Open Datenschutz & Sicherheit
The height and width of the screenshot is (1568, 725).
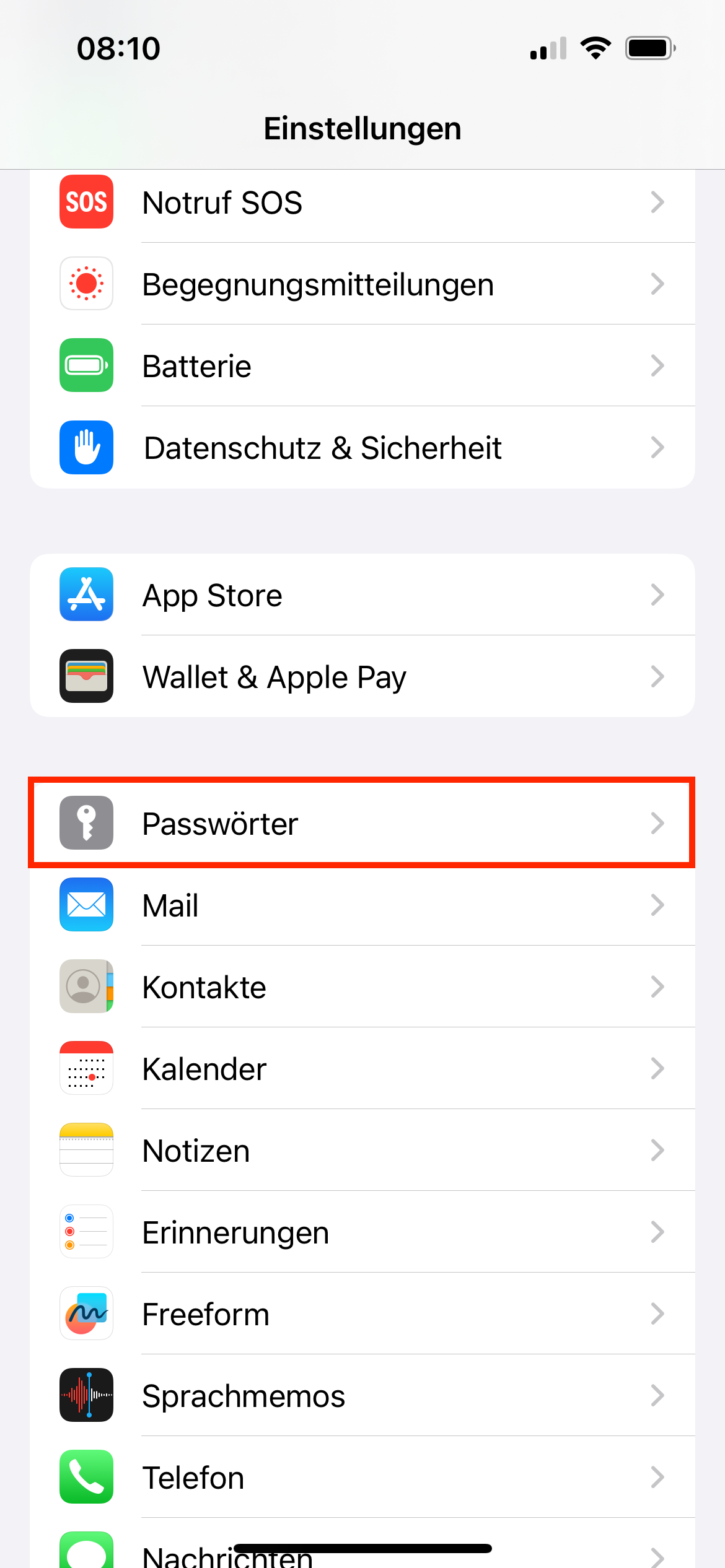click(362, 448)
